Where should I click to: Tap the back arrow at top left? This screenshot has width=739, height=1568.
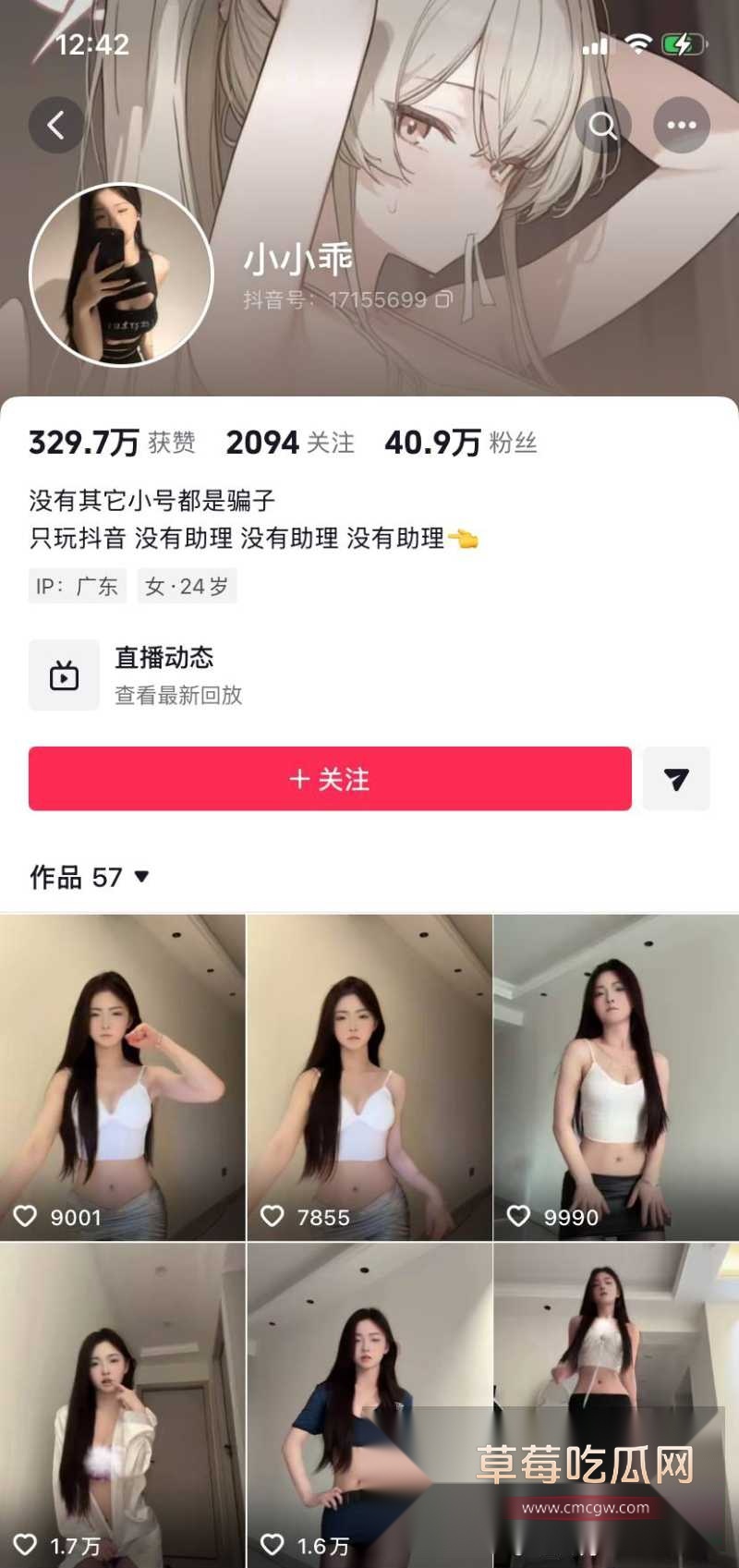click(56, 125)
